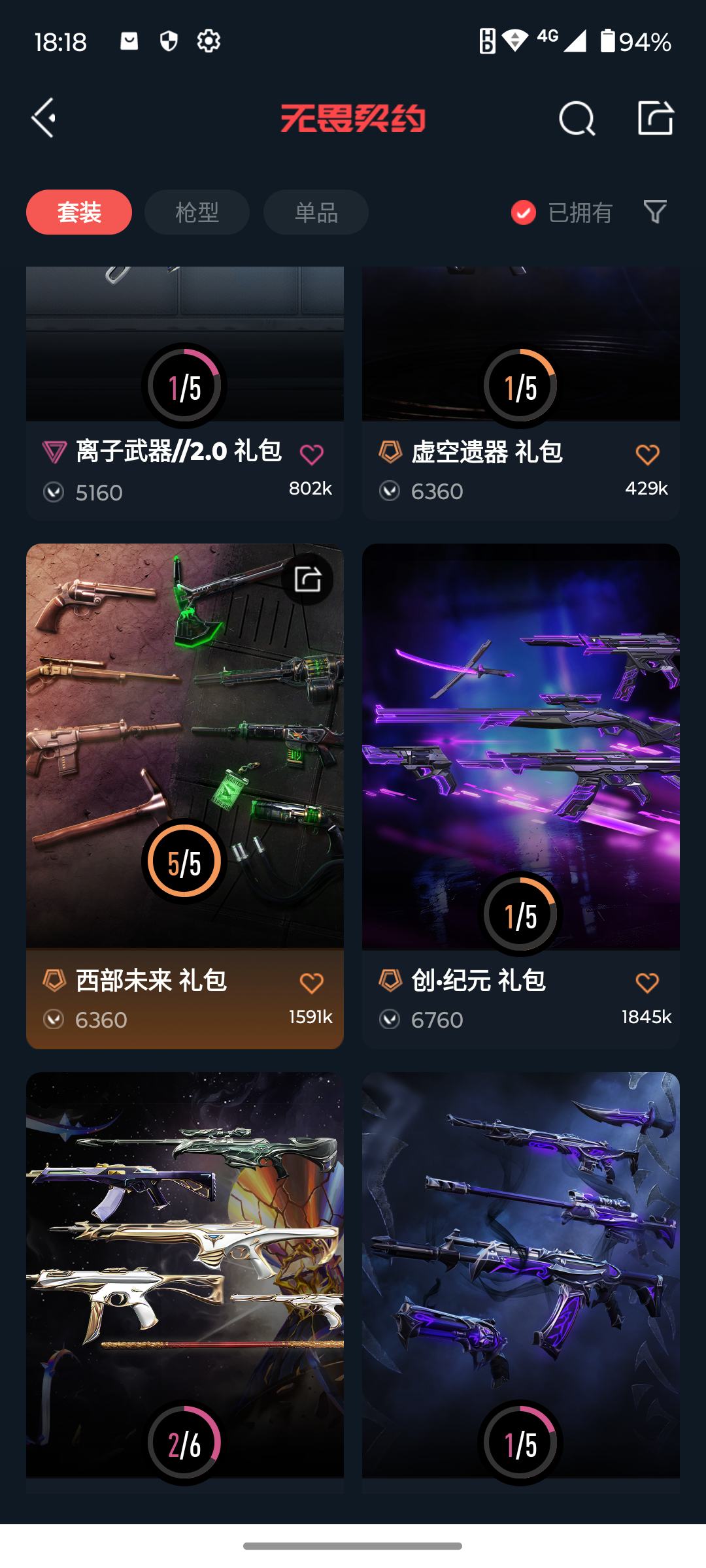
Task: Tap the heart on 西部未来 礼包
Action: (312, 983)
